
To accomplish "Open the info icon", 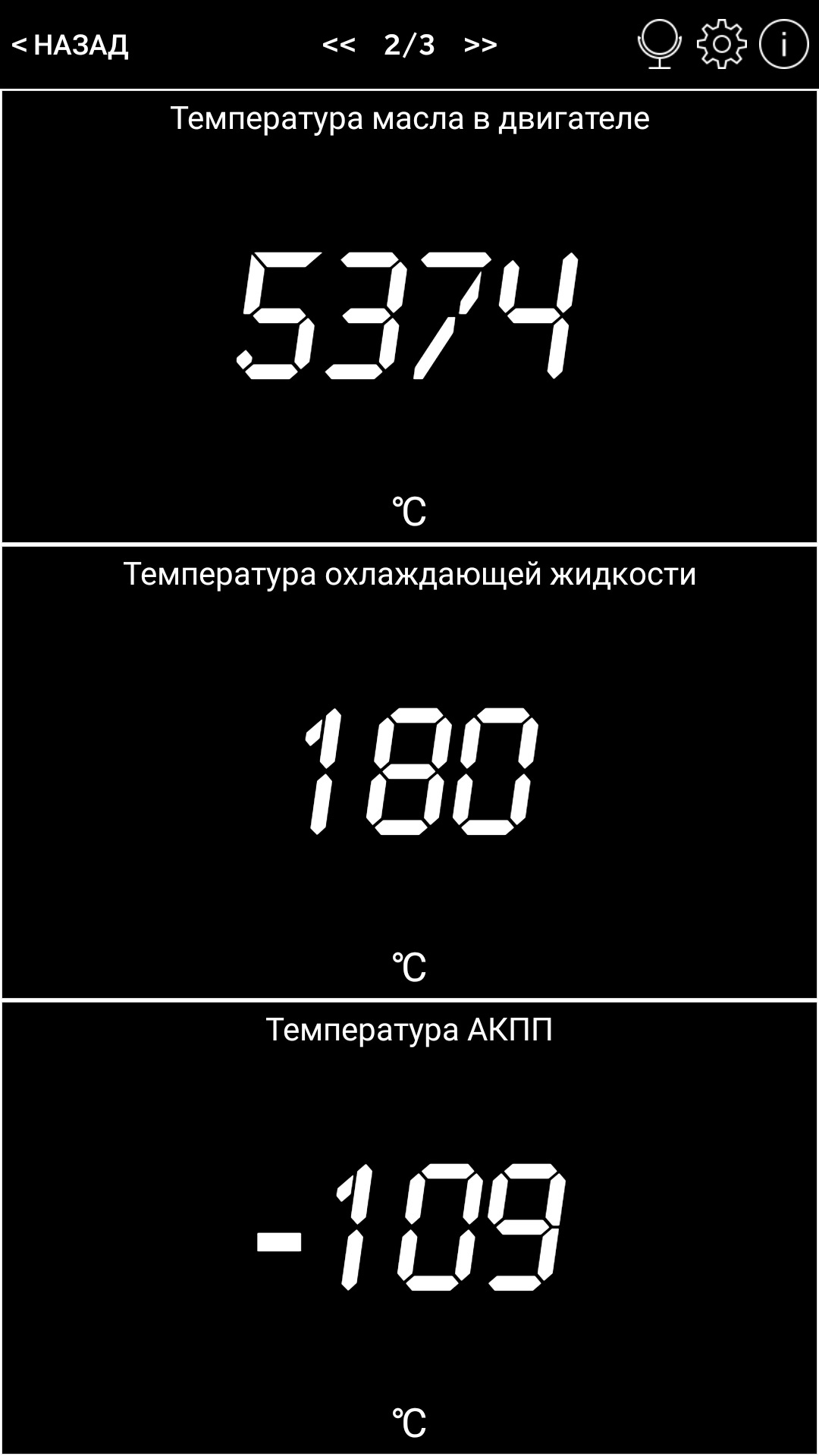I will point(783,44).
